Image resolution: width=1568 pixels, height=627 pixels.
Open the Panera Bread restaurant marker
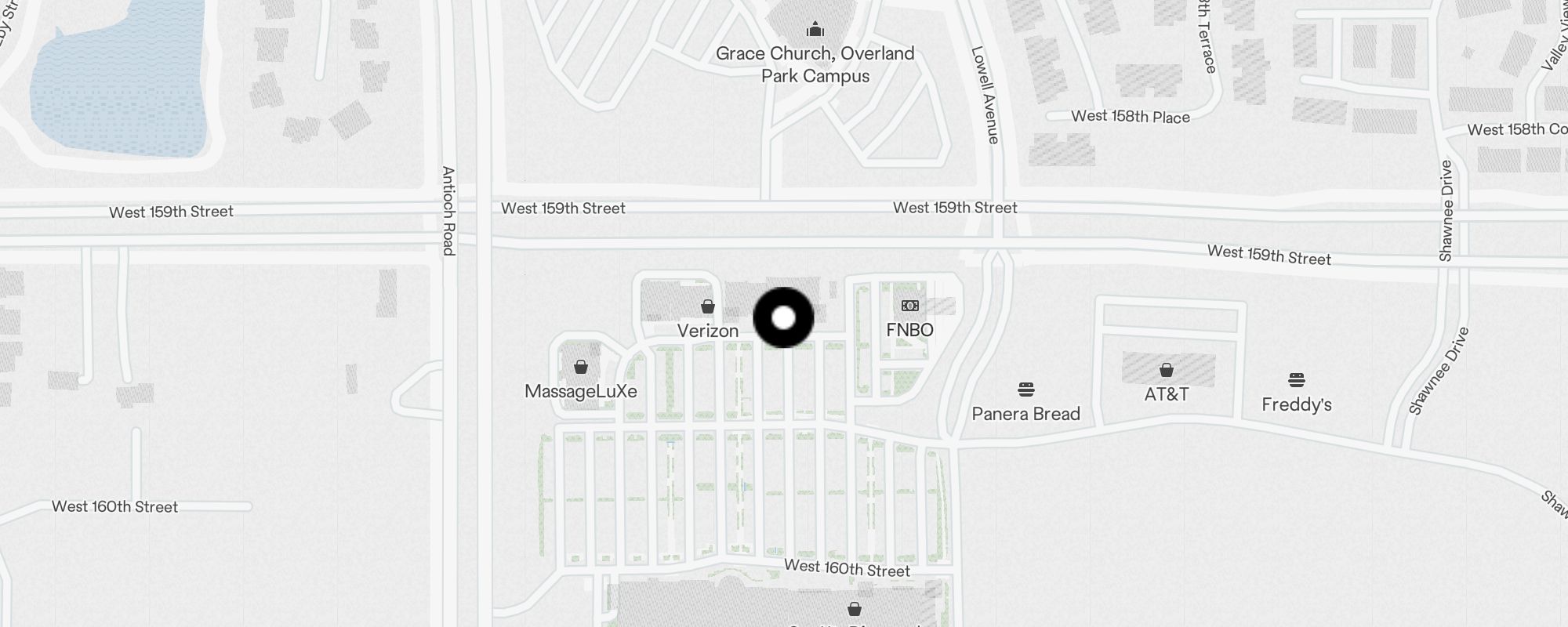(x=1025, y=390)
